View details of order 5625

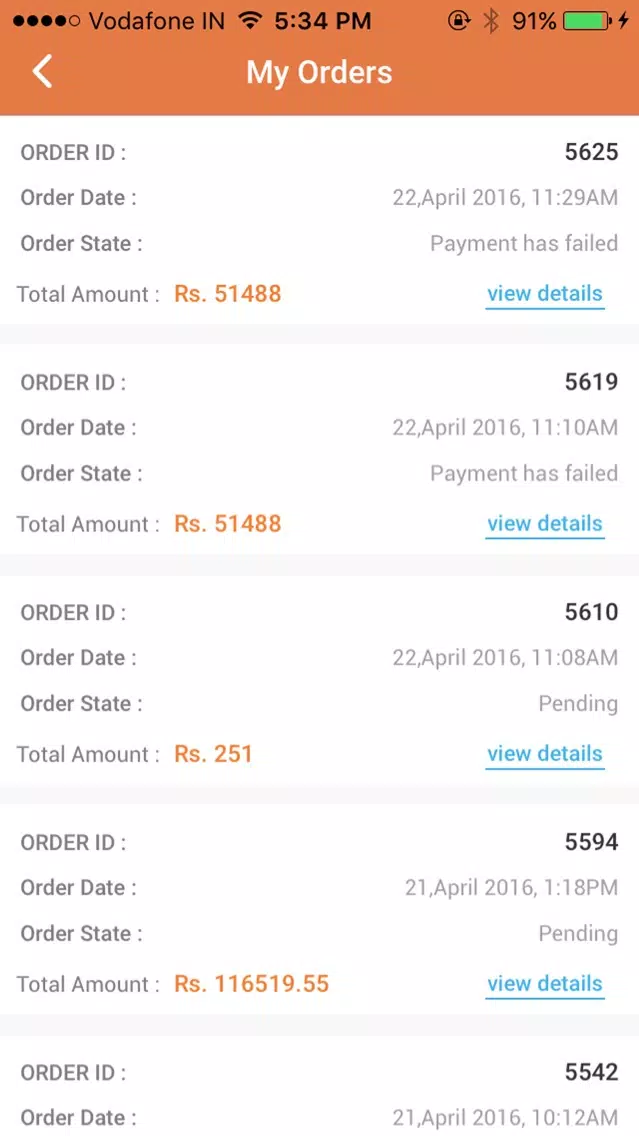click(545, 294)
